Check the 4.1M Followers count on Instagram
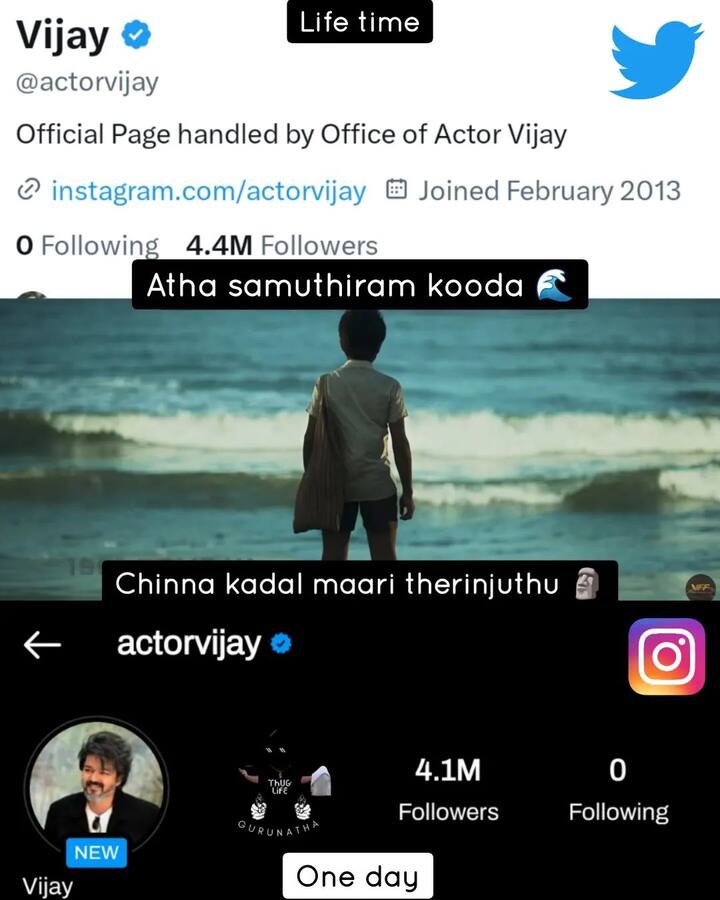 448,789
